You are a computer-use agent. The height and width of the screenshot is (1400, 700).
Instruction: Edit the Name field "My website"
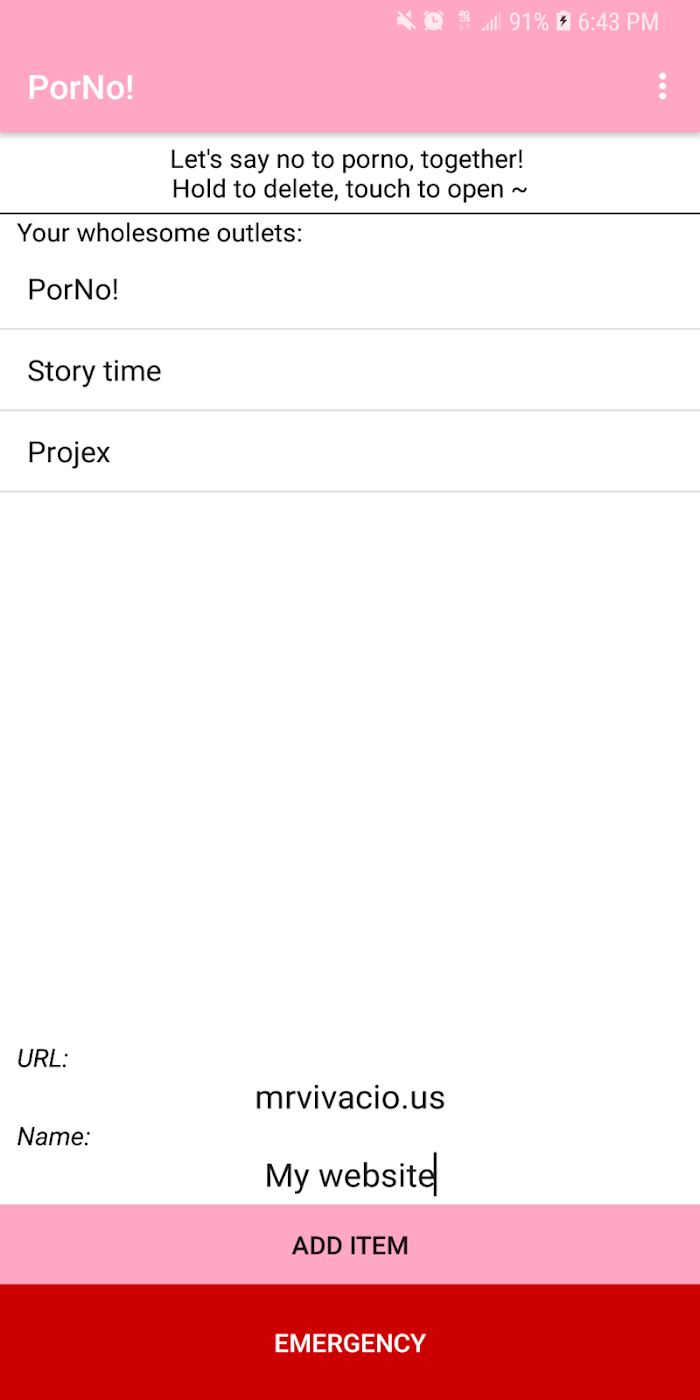pyautogui.click(x=350, y=1175)
